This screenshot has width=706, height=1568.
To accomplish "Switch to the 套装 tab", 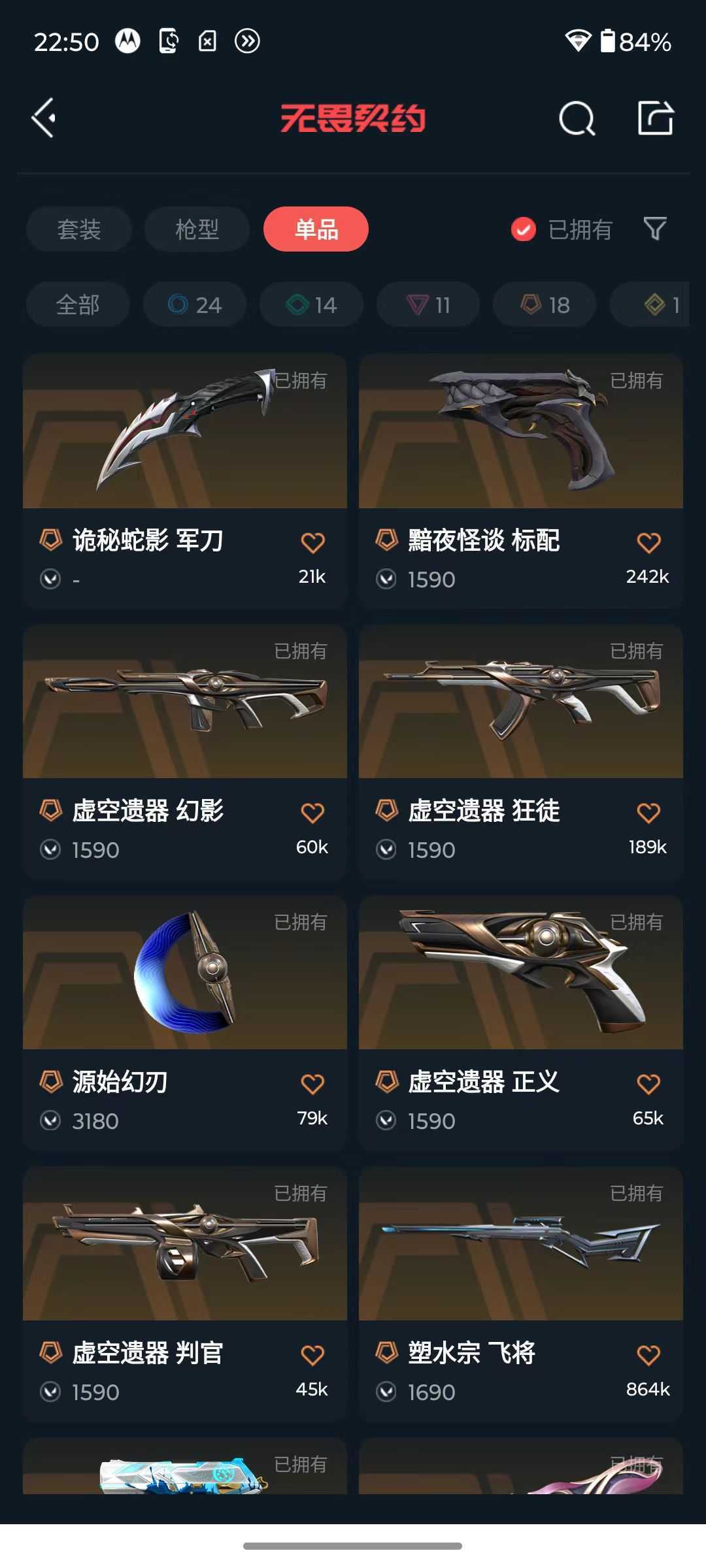I will coord(78,229).
